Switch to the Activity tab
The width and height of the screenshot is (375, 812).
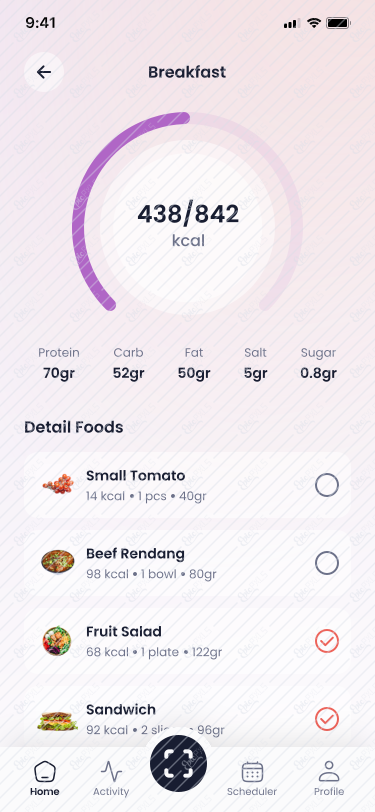coord(111,778)
